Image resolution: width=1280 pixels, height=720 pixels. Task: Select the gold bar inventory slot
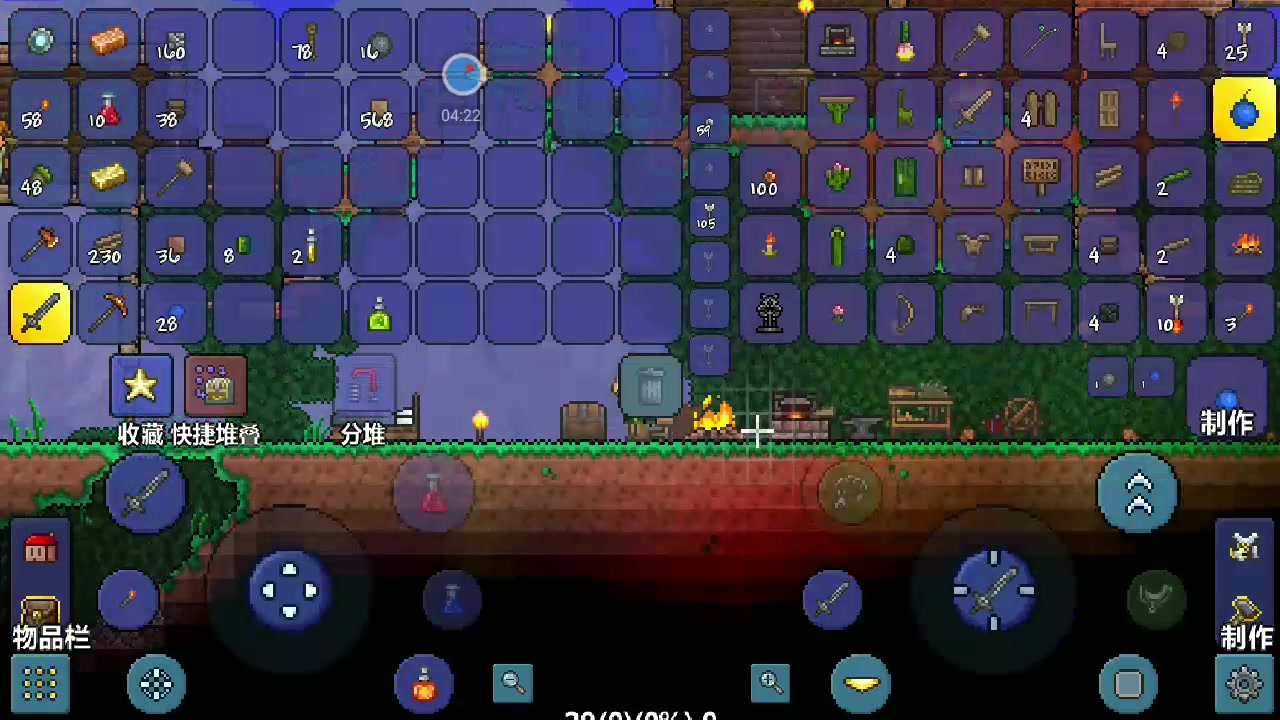pyautogui.click(x=107, y=177)
